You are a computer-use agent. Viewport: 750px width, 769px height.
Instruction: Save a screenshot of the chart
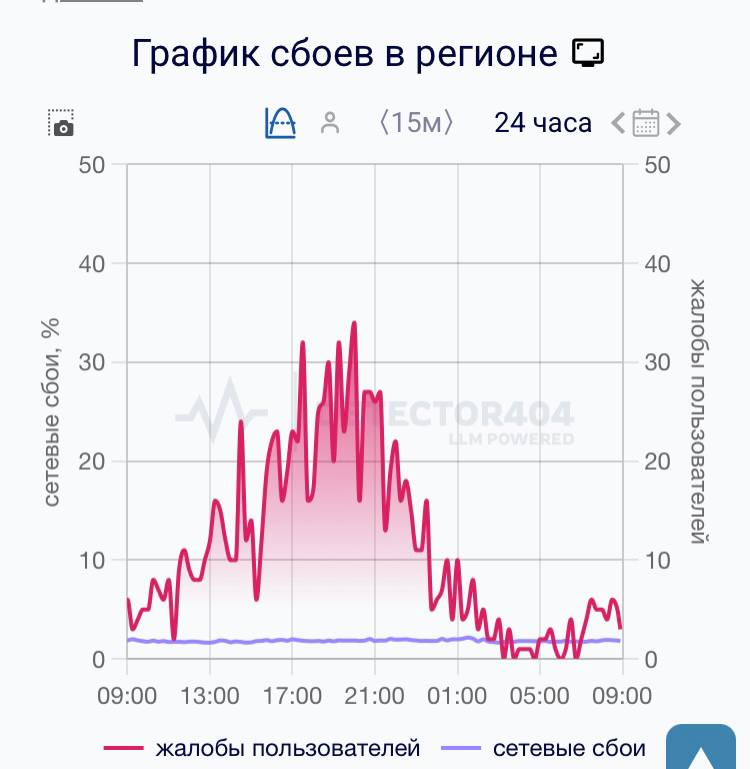(62, 123)
